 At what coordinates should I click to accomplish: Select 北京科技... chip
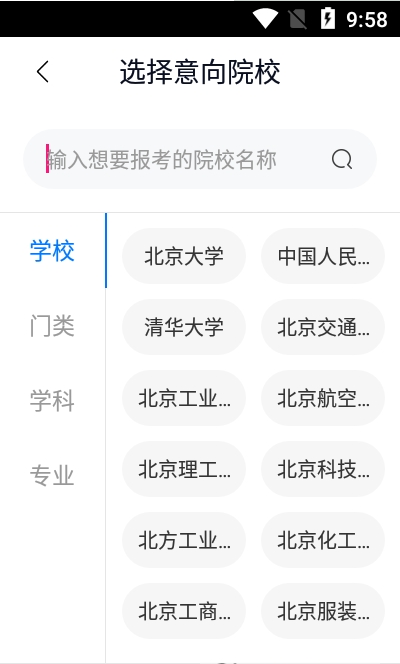point(323,469)
